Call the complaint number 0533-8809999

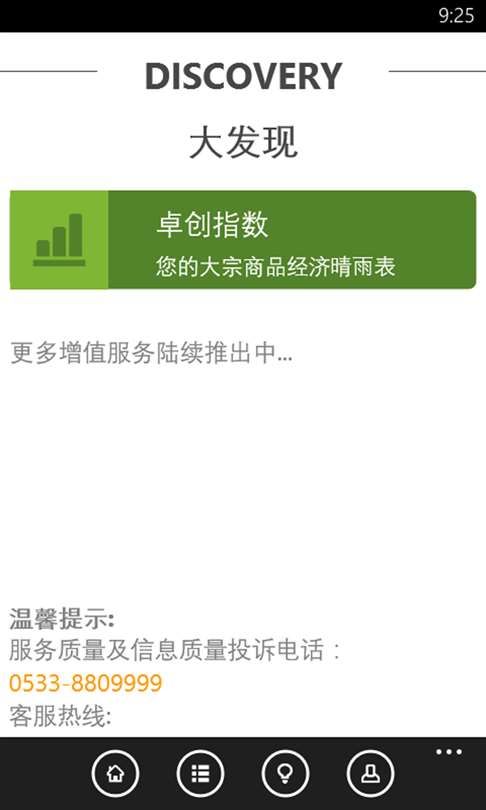86,683
